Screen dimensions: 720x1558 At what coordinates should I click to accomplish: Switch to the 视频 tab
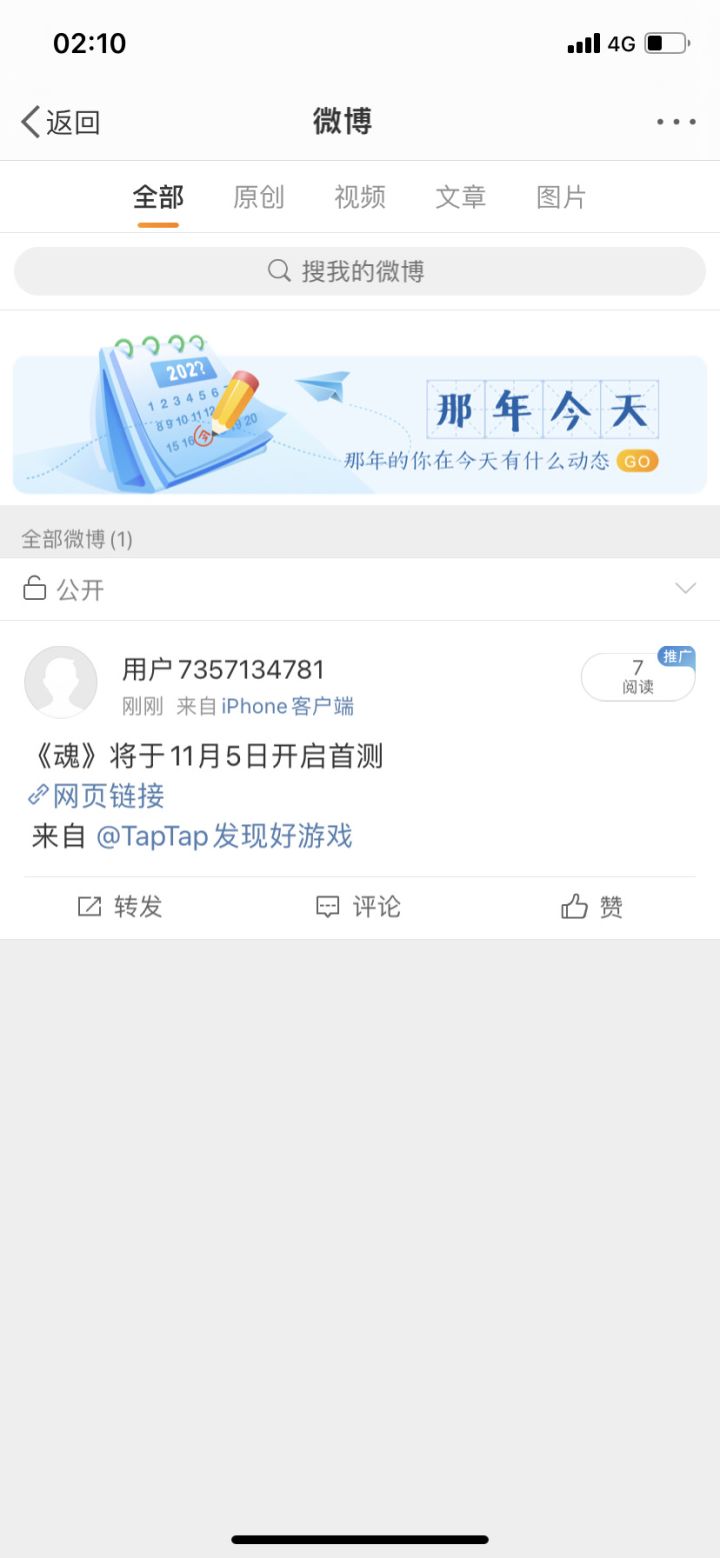[358, 197]
